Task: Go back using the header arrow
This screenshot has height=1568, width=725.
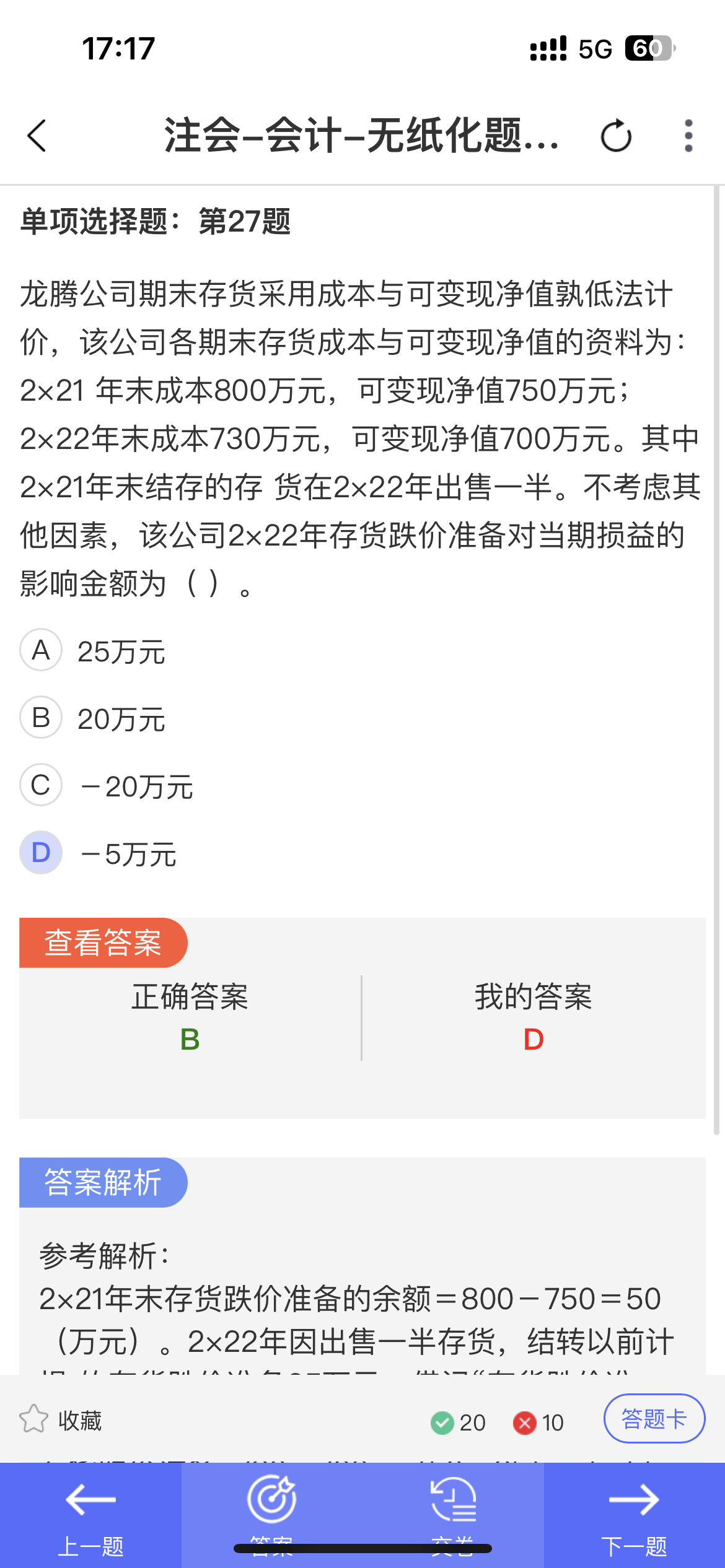Action: [x=37, y=136]
